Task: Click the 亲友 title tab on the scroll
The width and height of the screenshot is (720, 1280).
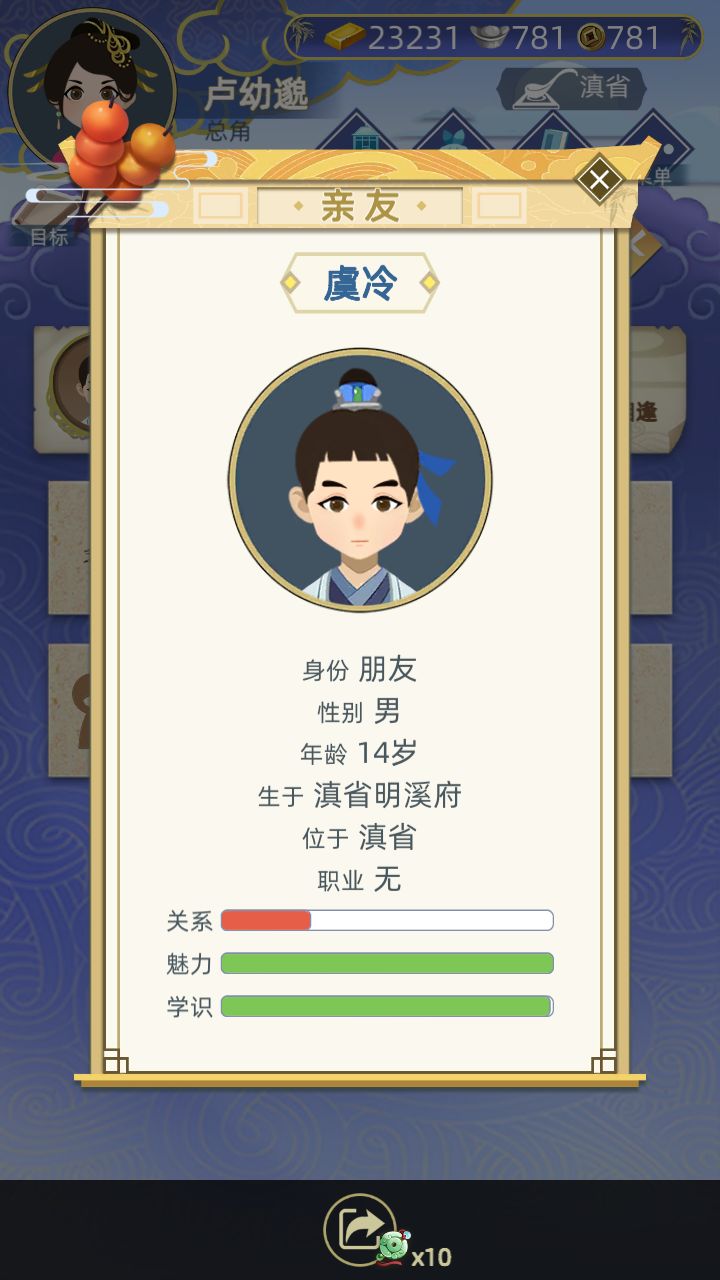Action: pyautogui.click(x=360, y=206)
